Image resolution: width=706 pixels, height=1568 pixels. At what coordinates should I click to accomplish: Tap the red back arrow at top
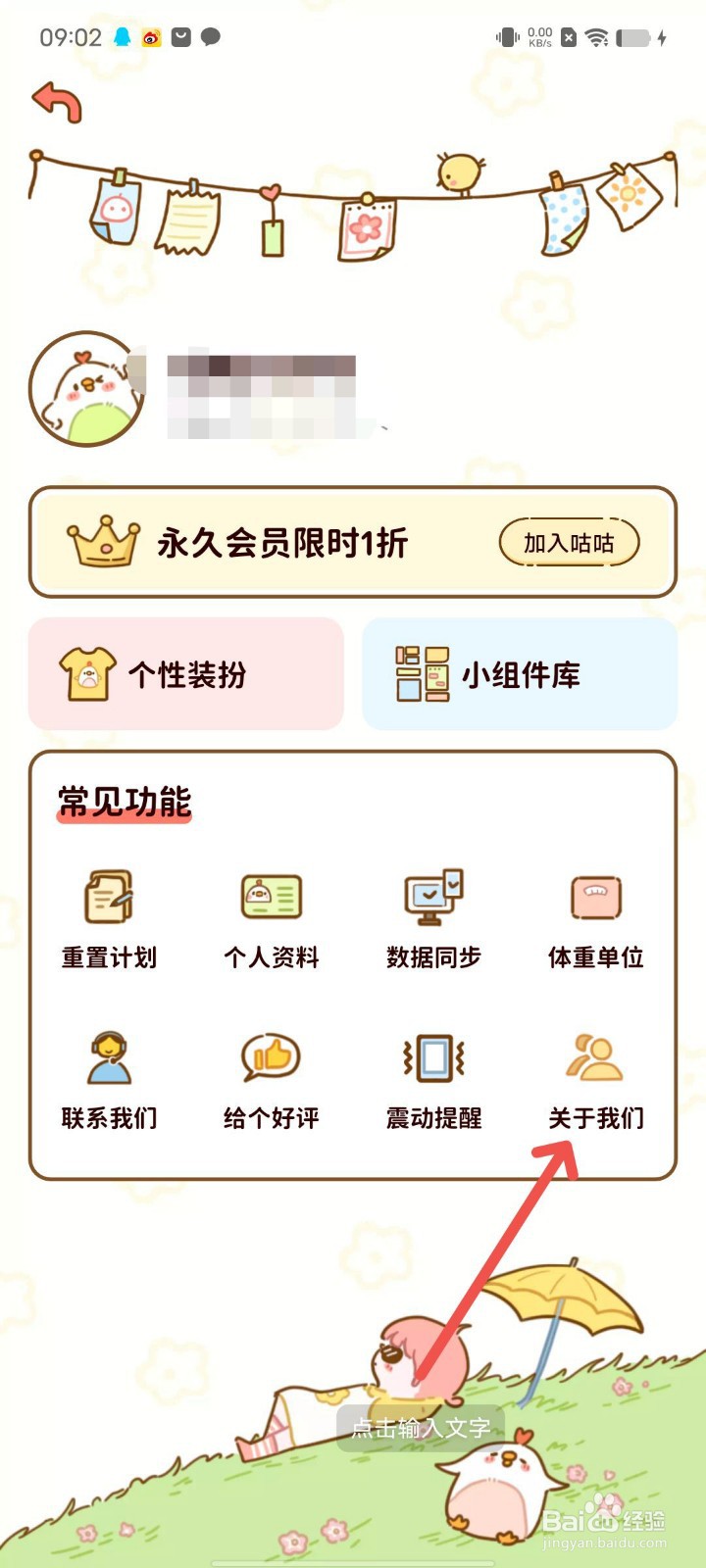click(x=59, y=101)
